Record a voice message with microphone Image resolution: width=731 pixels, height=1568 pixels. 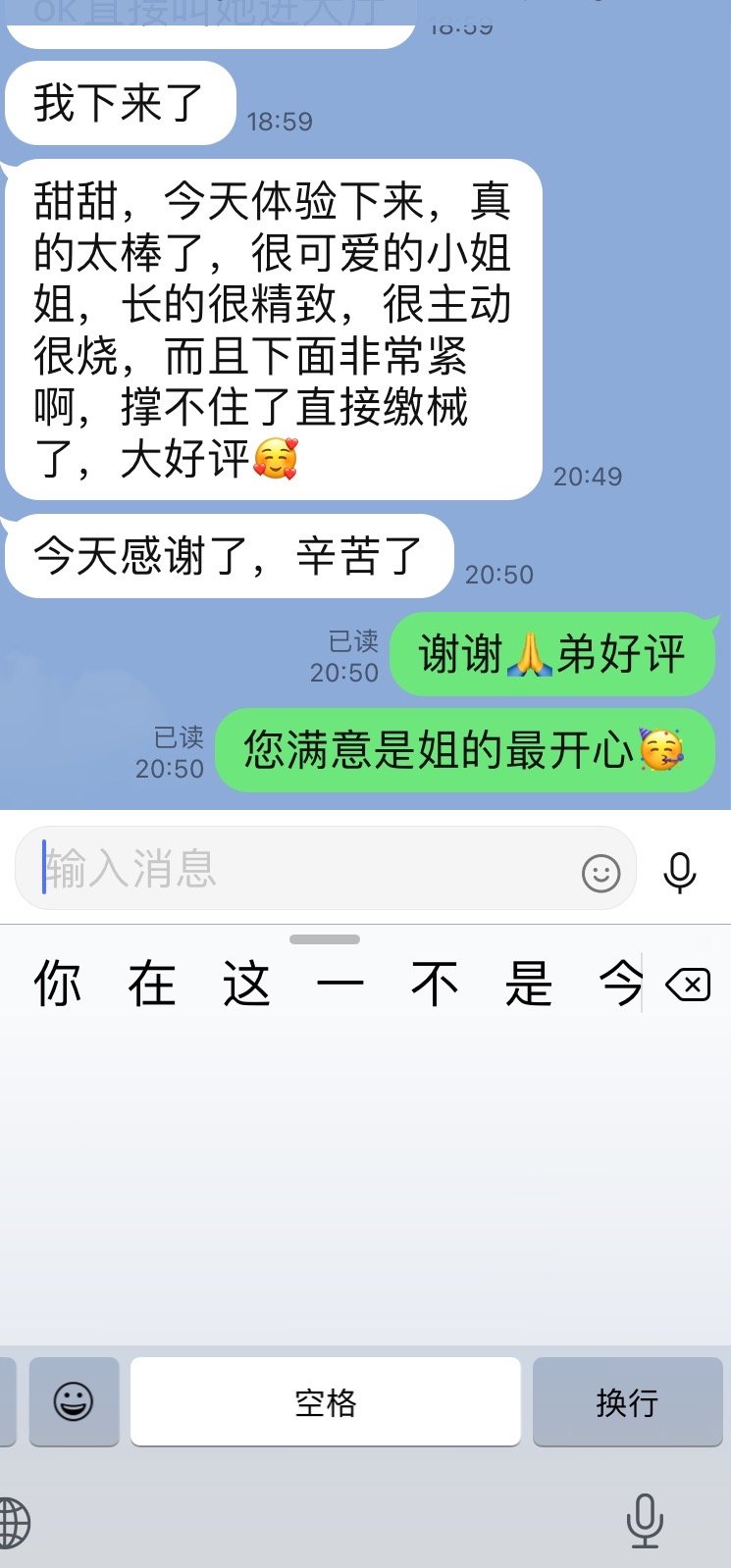[680, 871]
